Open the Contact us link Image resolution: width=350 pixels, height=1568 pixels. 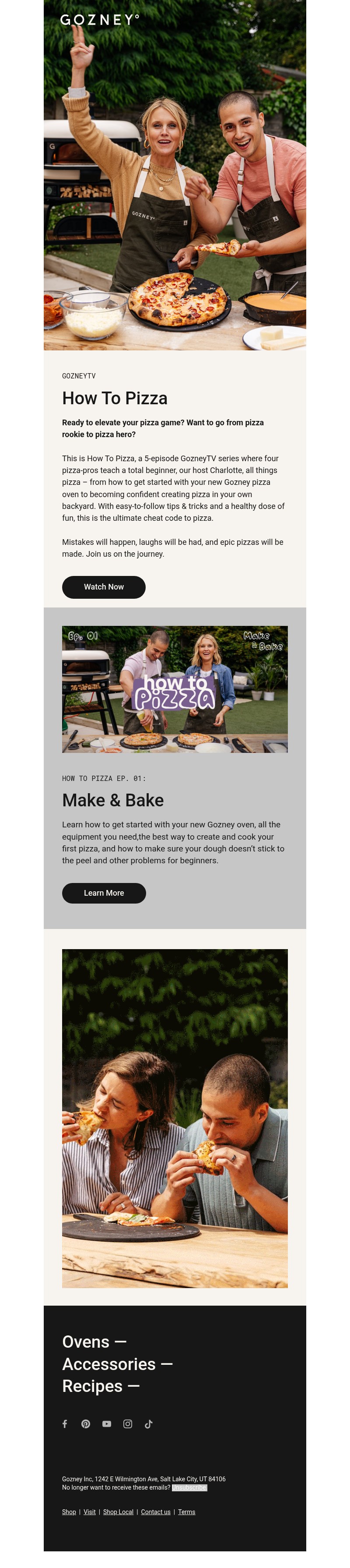point(156,1511)
